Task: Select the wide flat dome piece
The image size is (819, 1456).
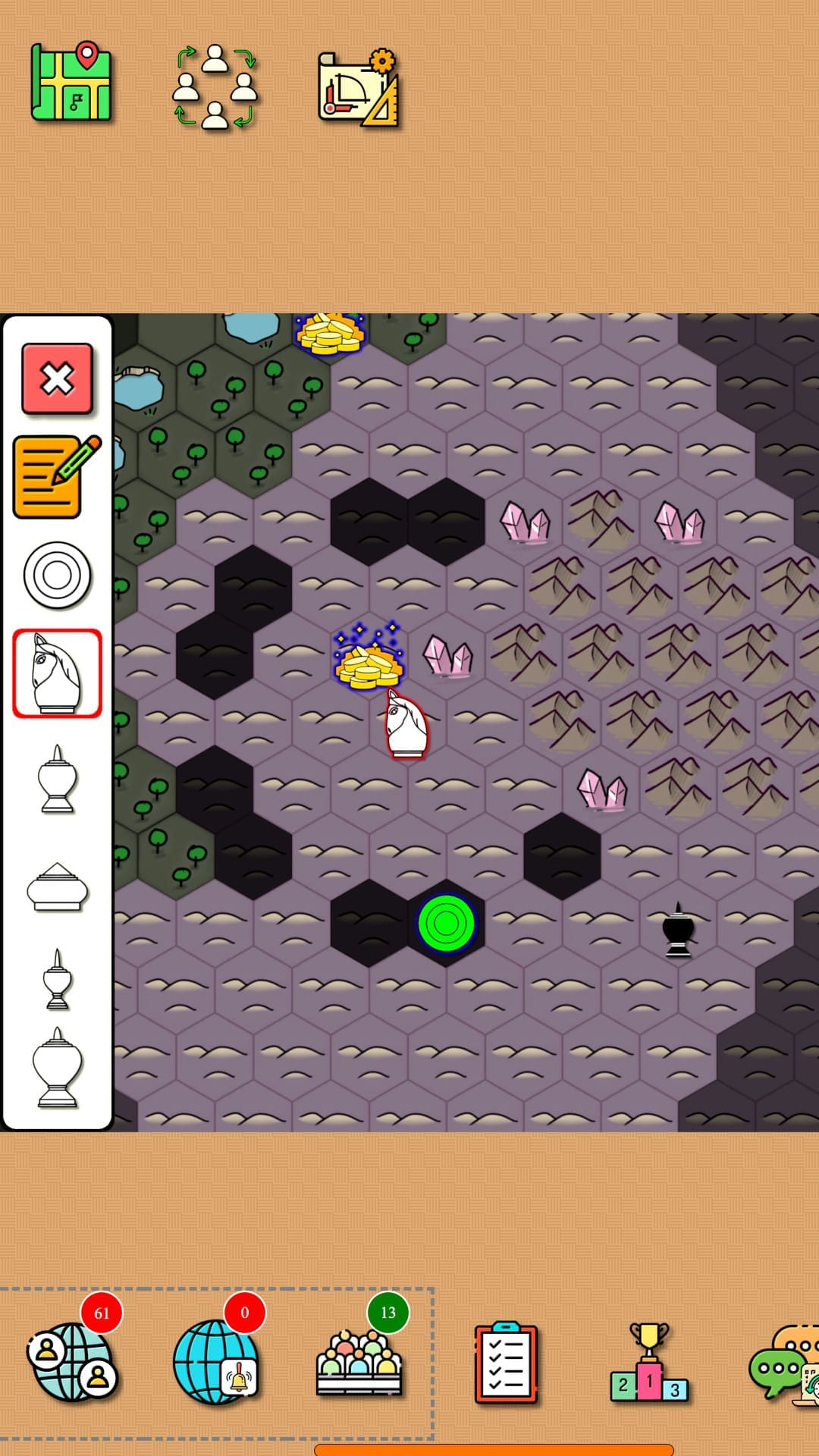Action: pyautogui.click(x=58, y=886)
